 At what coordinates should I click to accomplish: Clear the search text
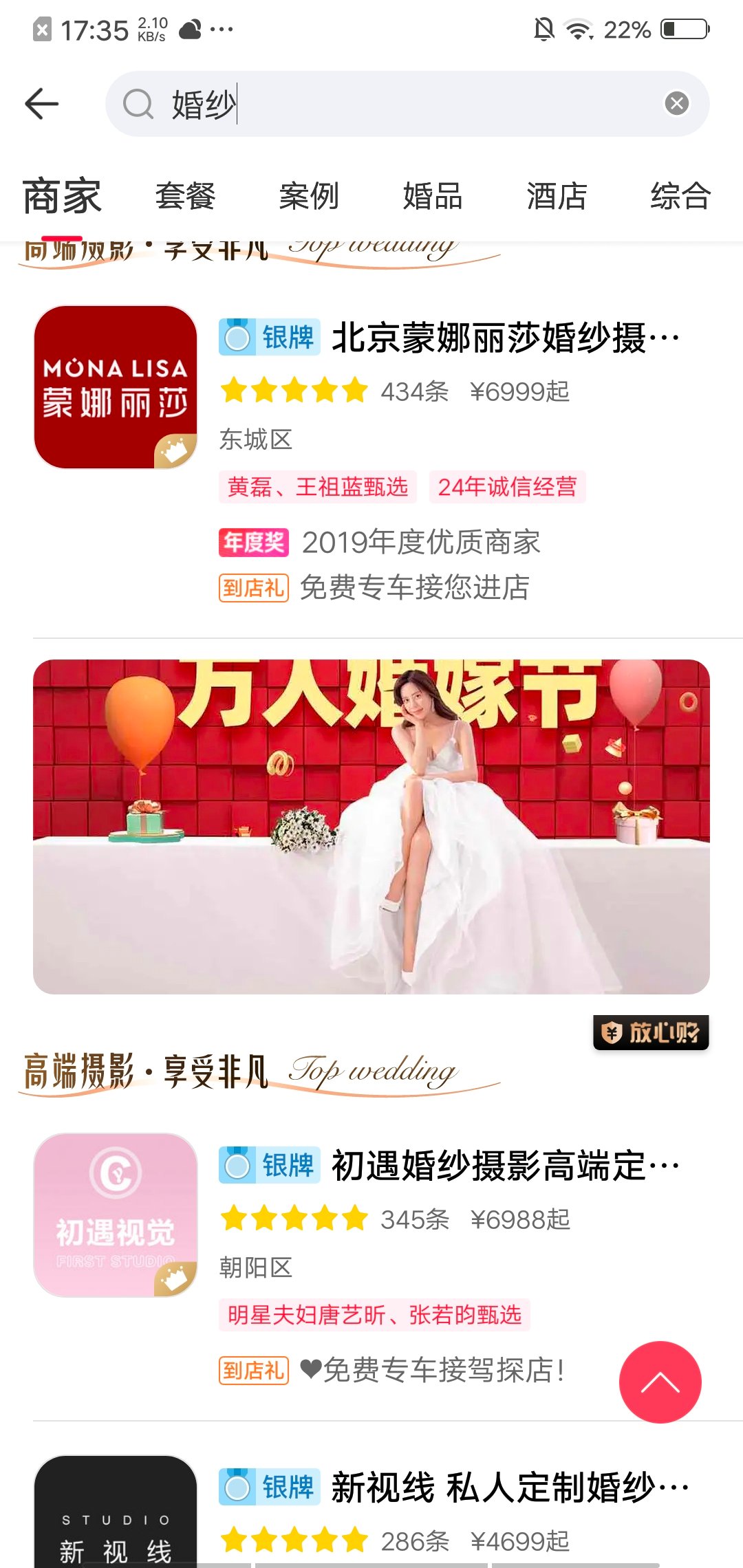[x=677, y=103]
